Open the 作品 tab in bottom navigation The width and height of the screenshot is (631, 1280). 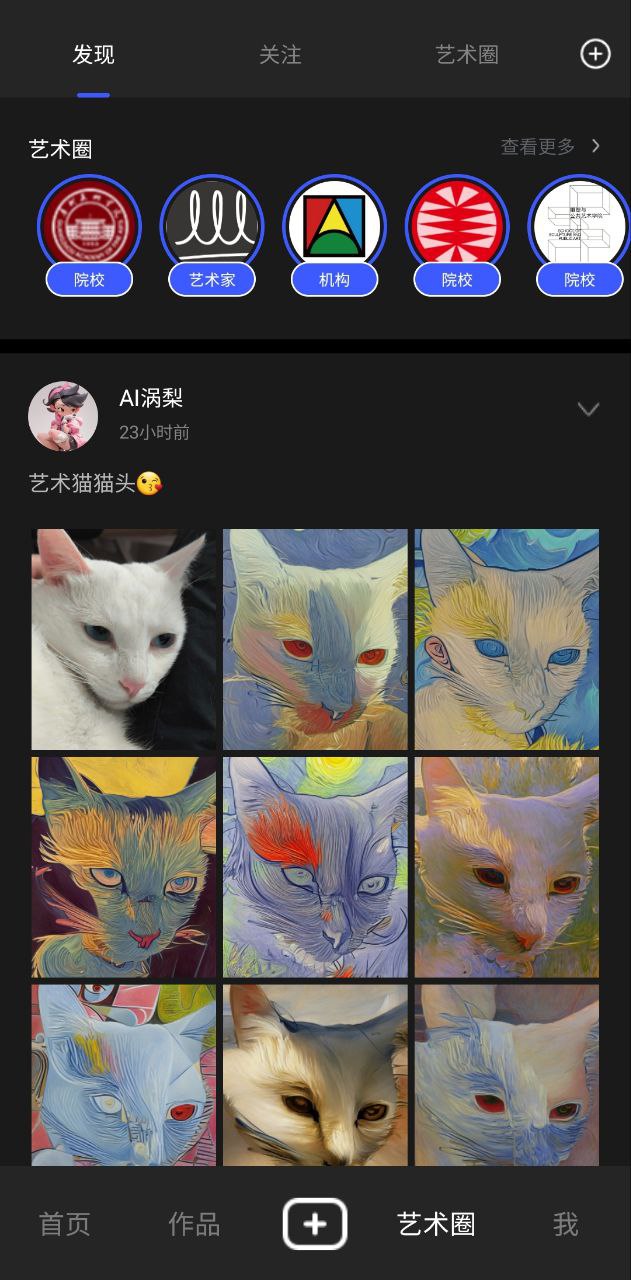(x=193, y=1224)
